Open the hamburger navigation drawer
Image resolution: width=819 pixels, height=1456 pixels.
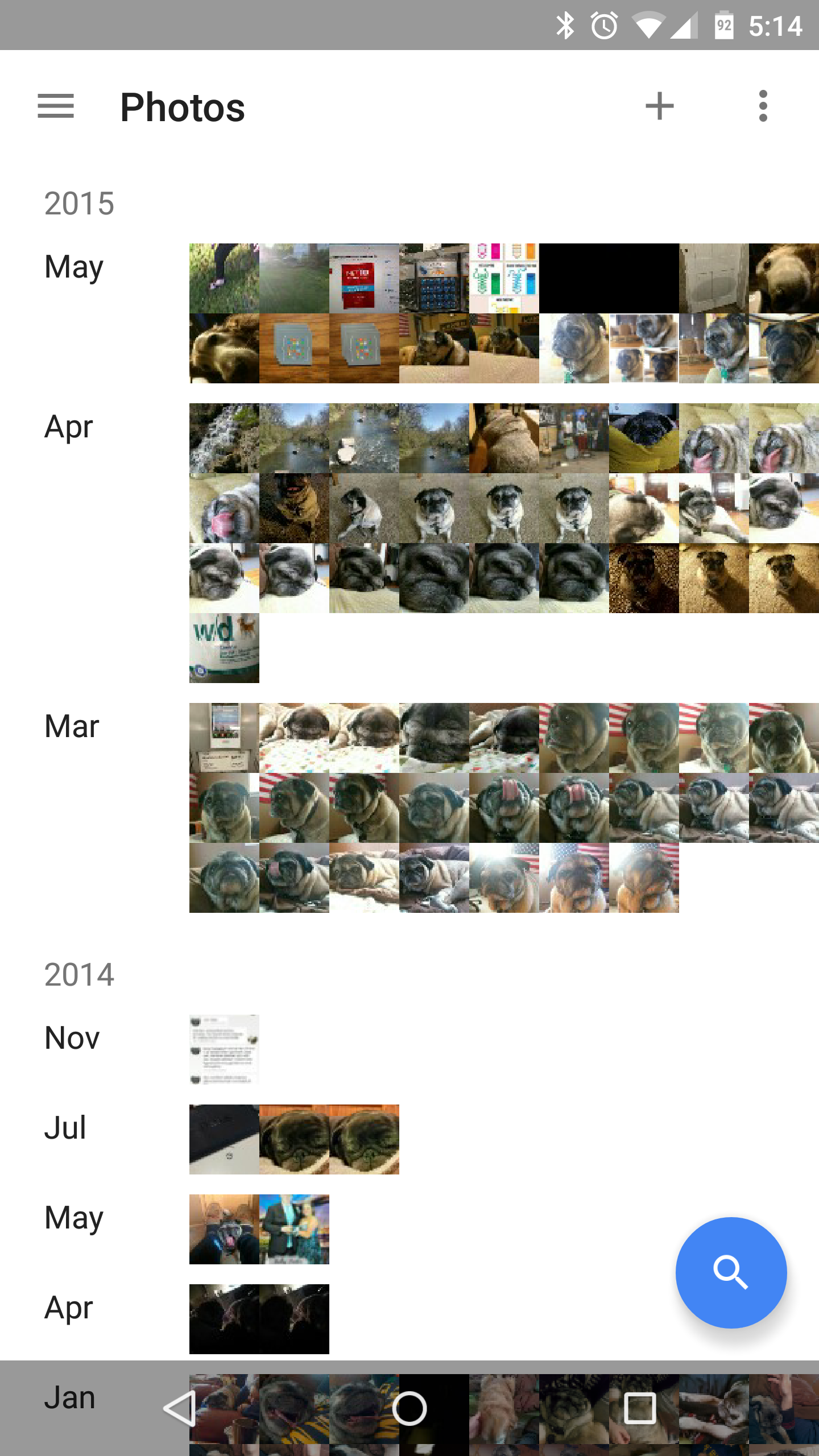[x=56, y=106]
